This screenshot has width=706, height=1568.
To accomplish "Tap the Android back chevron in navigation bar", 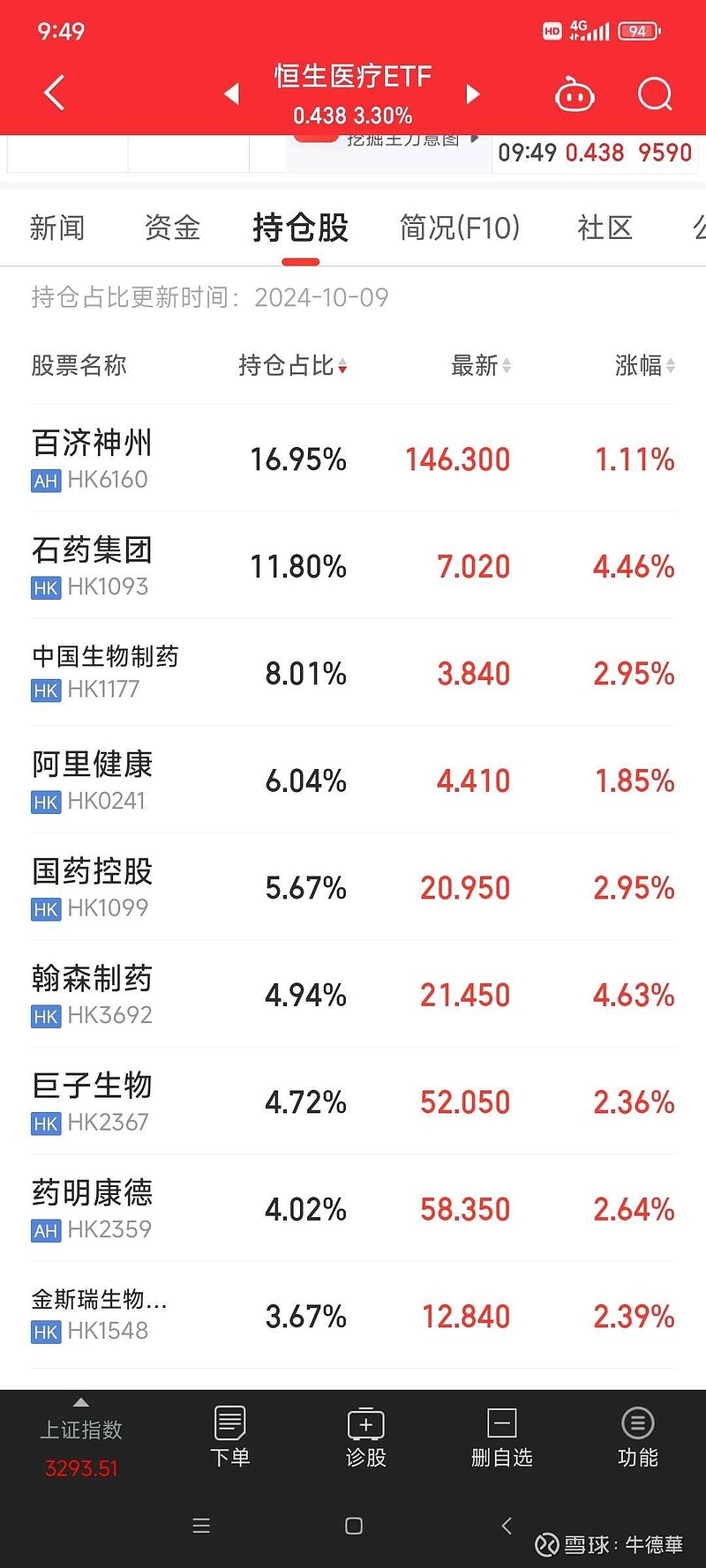I will coord(507,1525).
